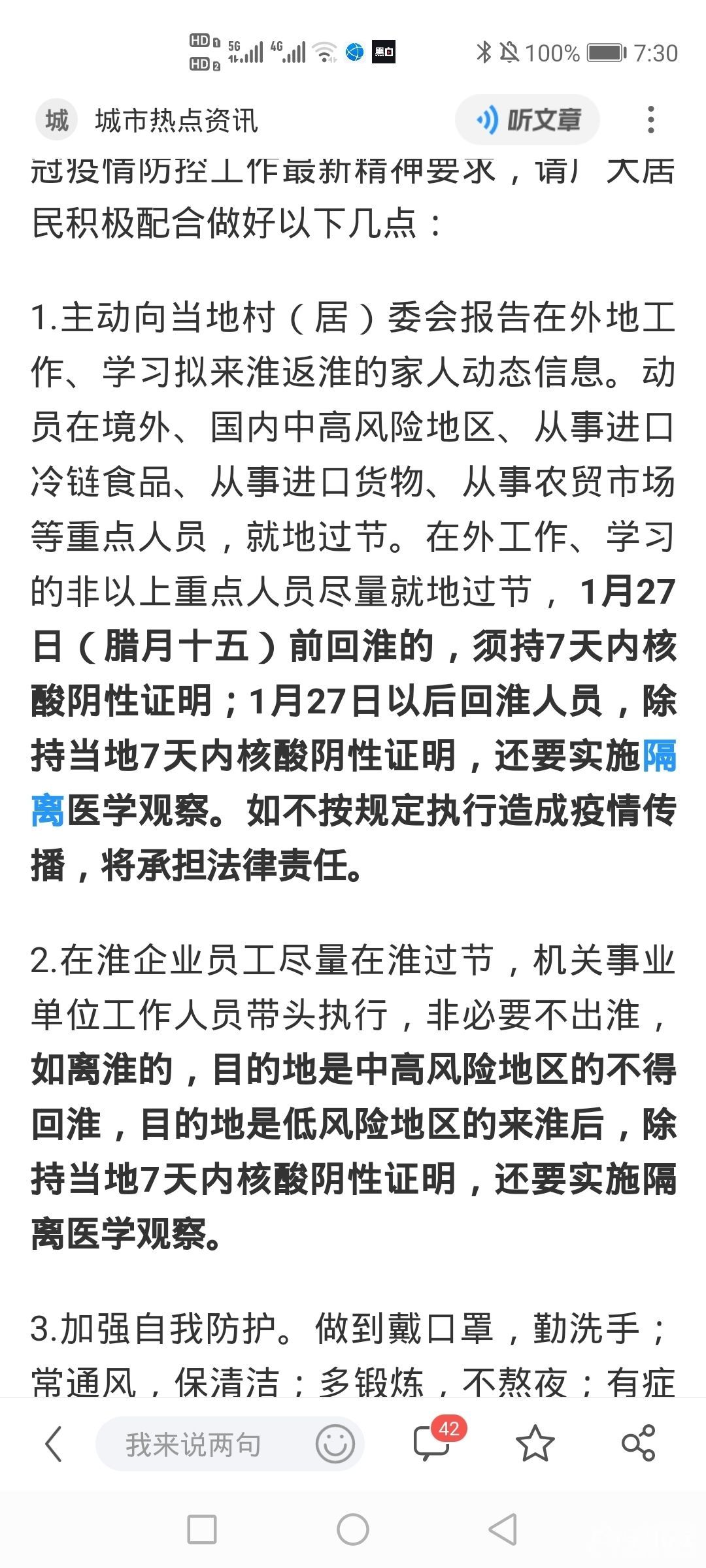Image resolution: width=706 pixels, height=1568 pixels.
Task: Open the overflow menu
Action: tap(650, 120)
